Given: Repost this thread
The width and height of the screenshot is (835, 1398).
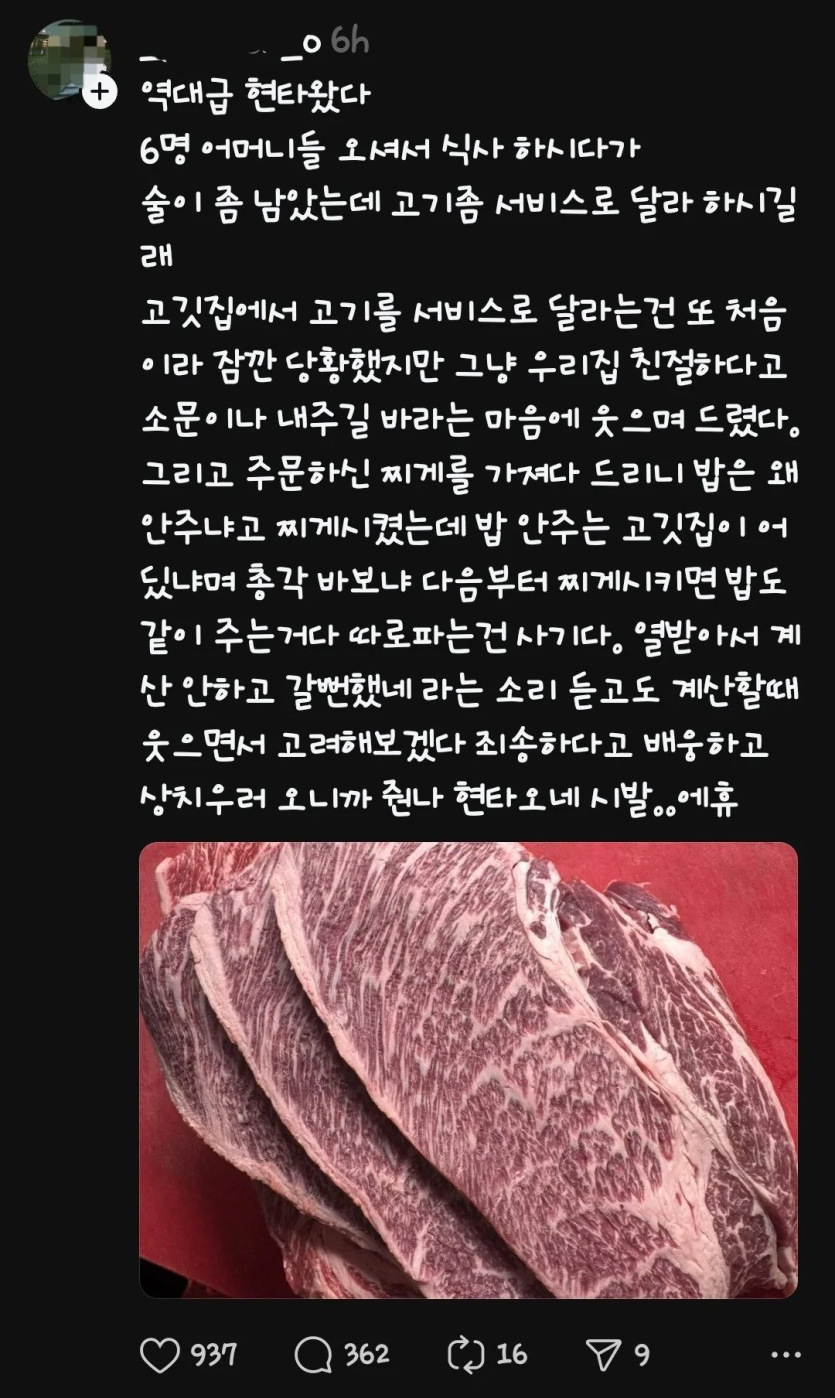Looking at the screenshot, I should pyautogui.click(x=466, y=1355).
